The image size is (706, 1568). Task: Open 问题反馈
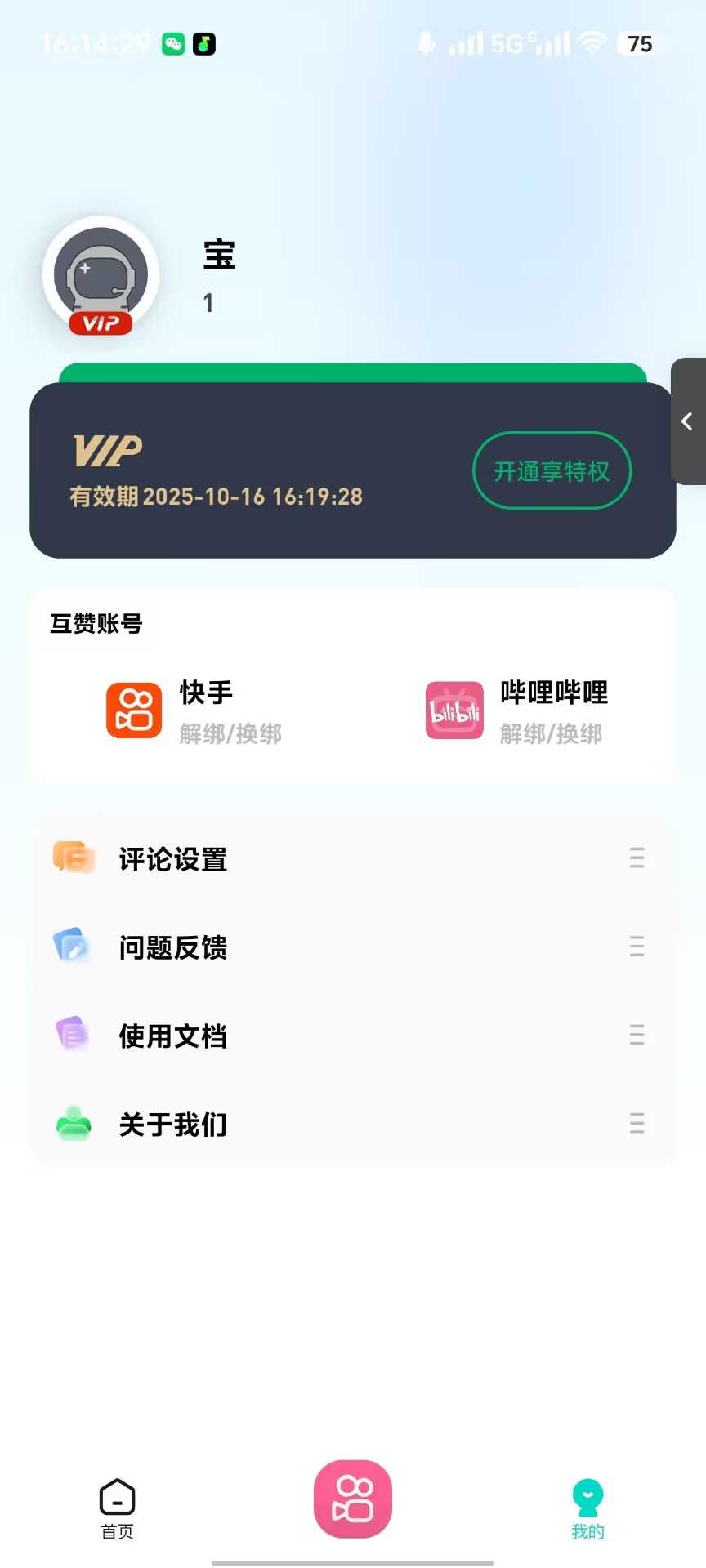(353, 947)
